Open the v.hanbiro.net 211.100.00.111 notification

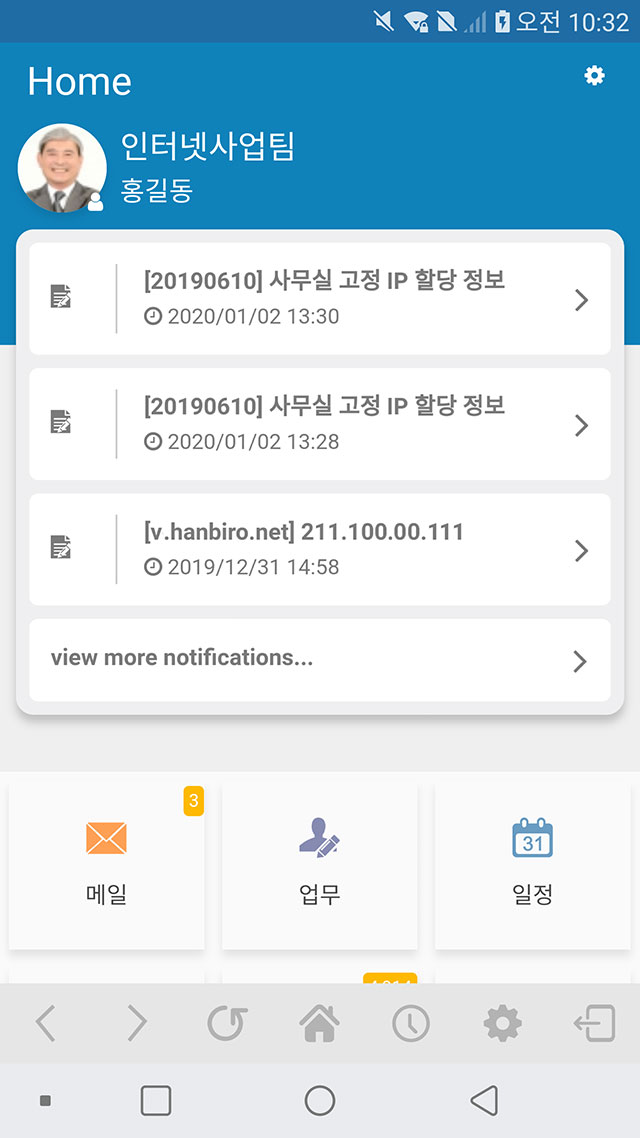coord(319,549)
